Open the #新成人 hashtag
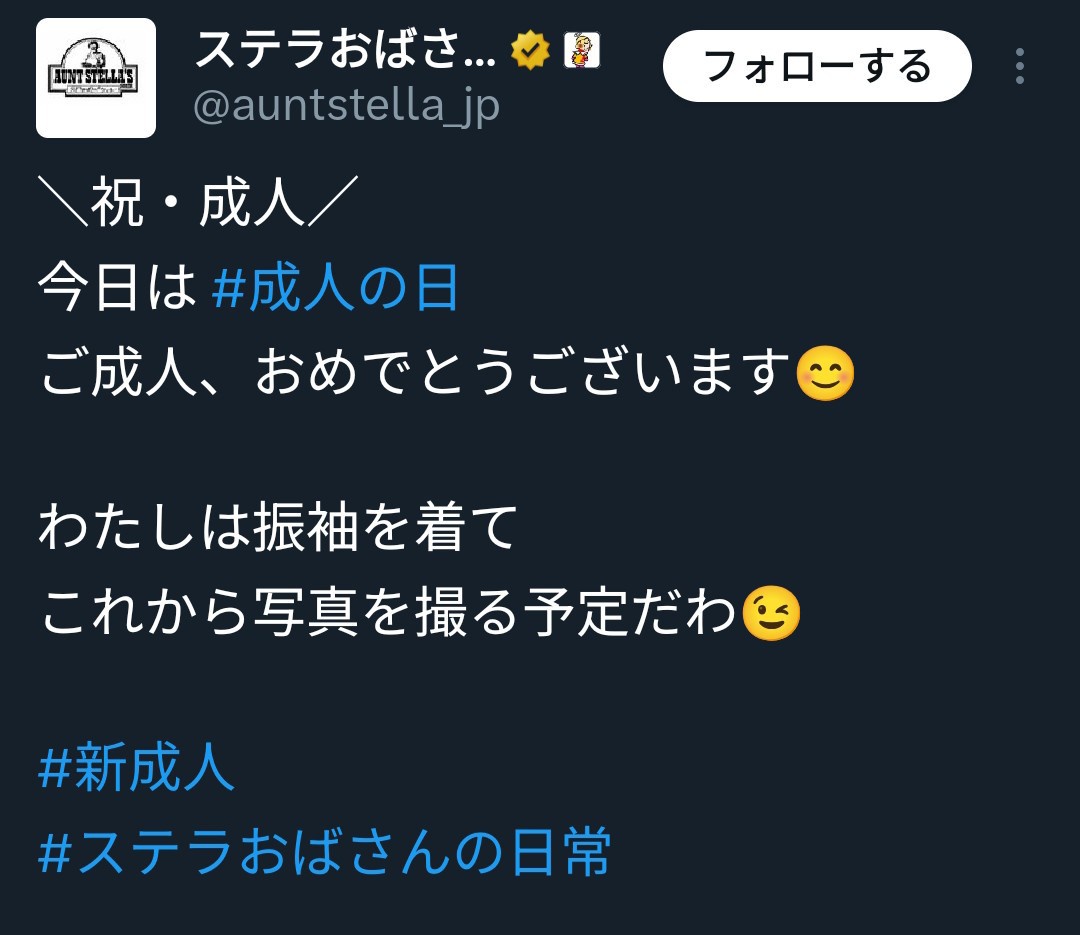 pyautogui.click(x=137, y=770)
